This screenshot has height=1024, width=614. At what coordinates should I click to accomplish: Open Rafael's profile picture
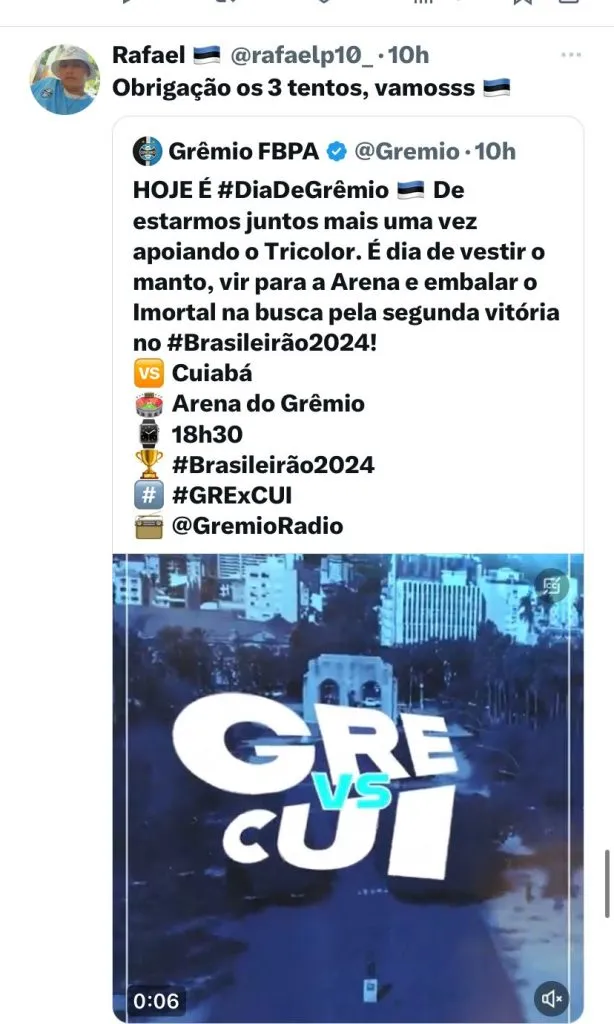(x=65, y=80)
